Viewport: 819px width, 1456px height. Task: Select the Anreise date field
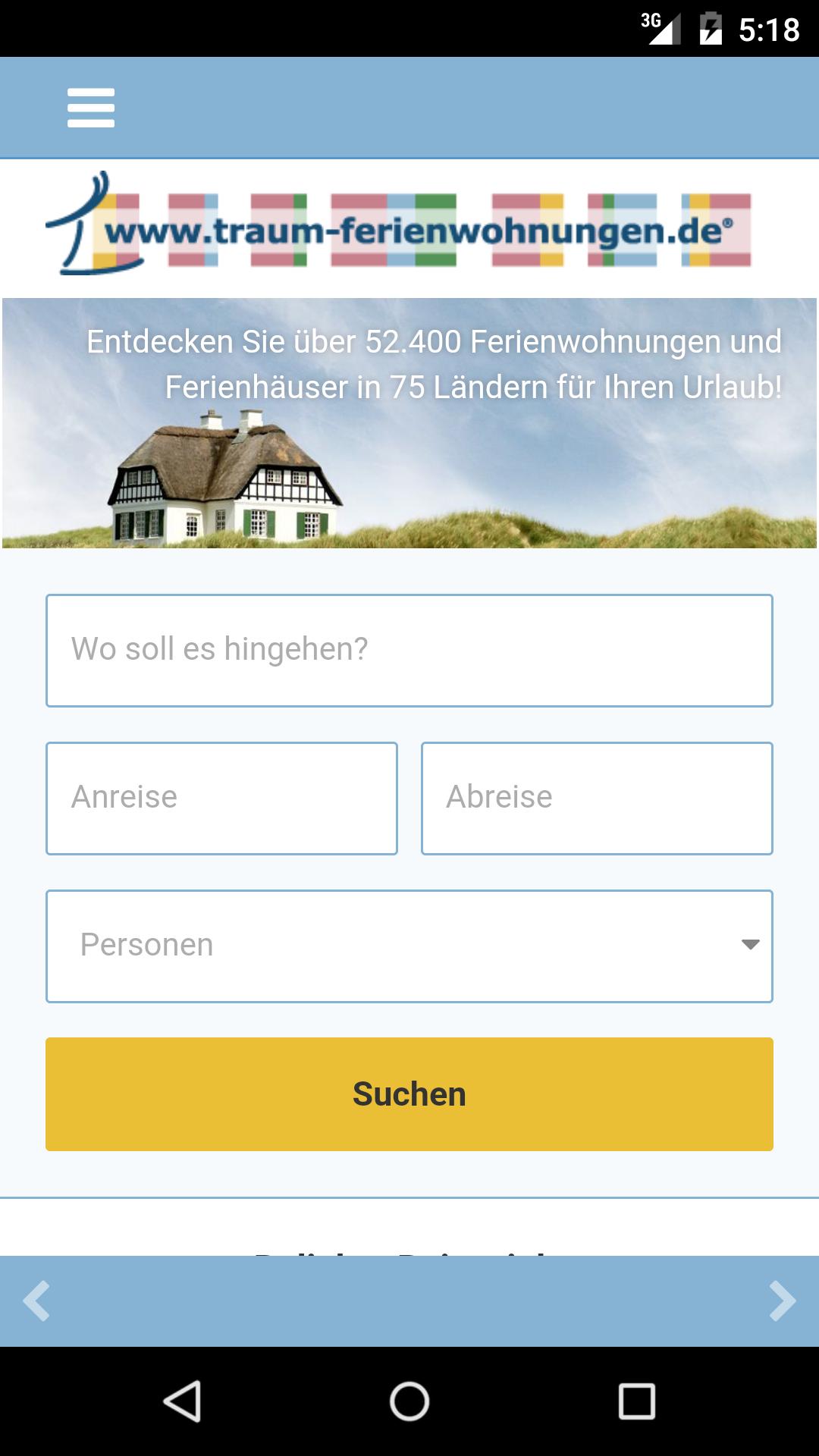click(x=221, y=799)
